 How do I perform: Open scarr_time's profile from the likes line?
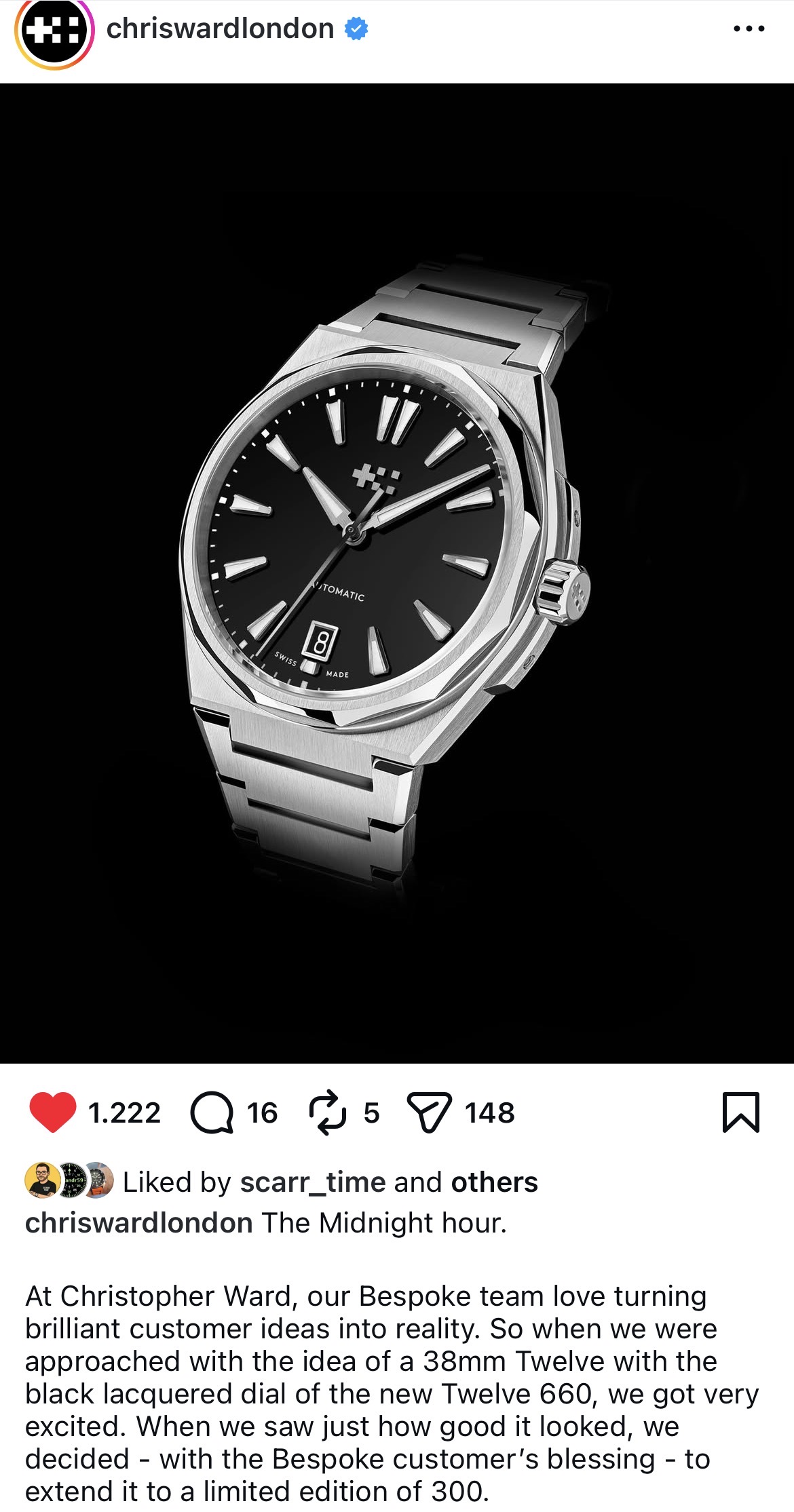(x=313, y=1182)
